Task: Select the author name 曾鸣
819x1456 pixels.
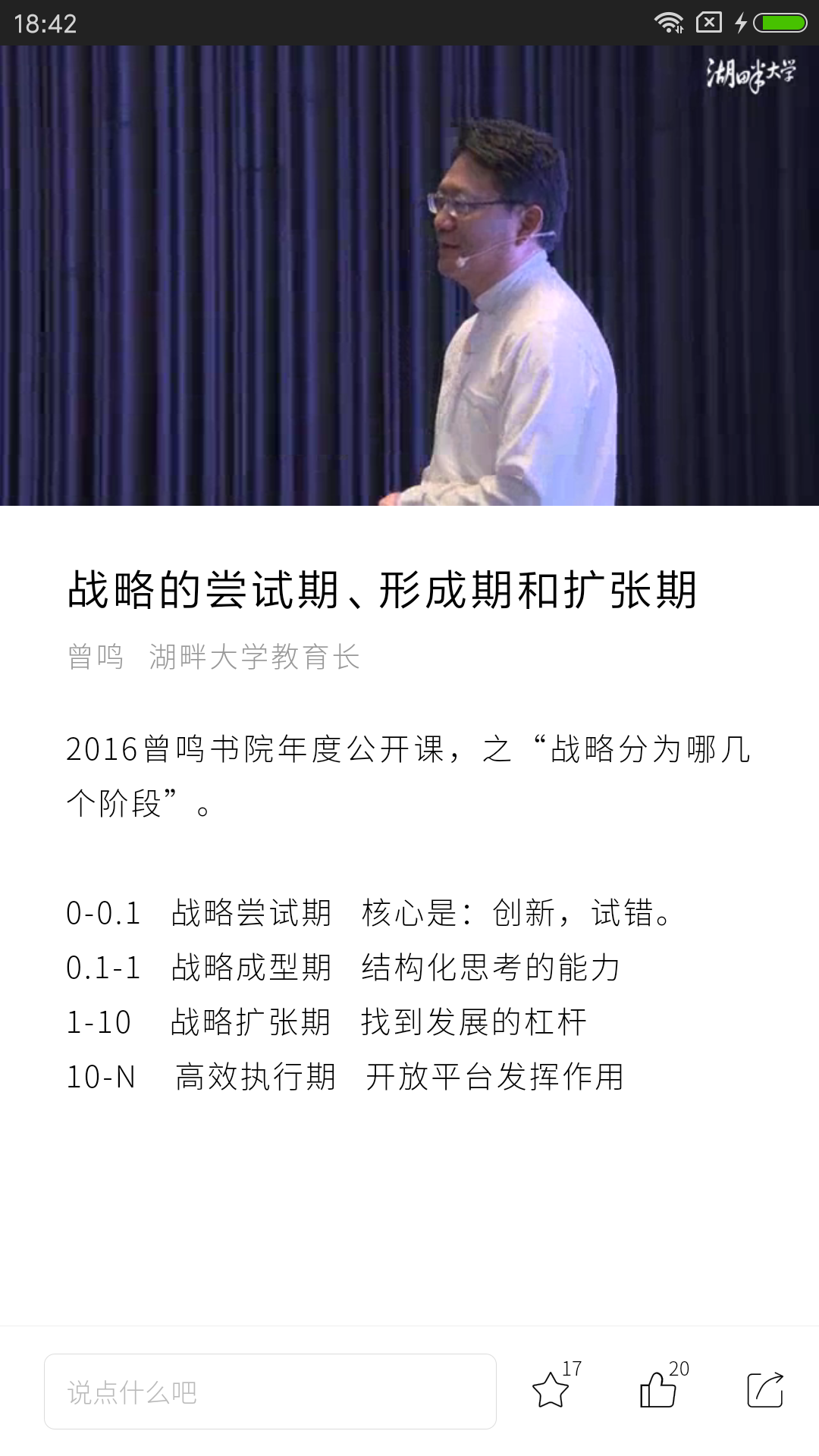Action: tap(93, 659)
